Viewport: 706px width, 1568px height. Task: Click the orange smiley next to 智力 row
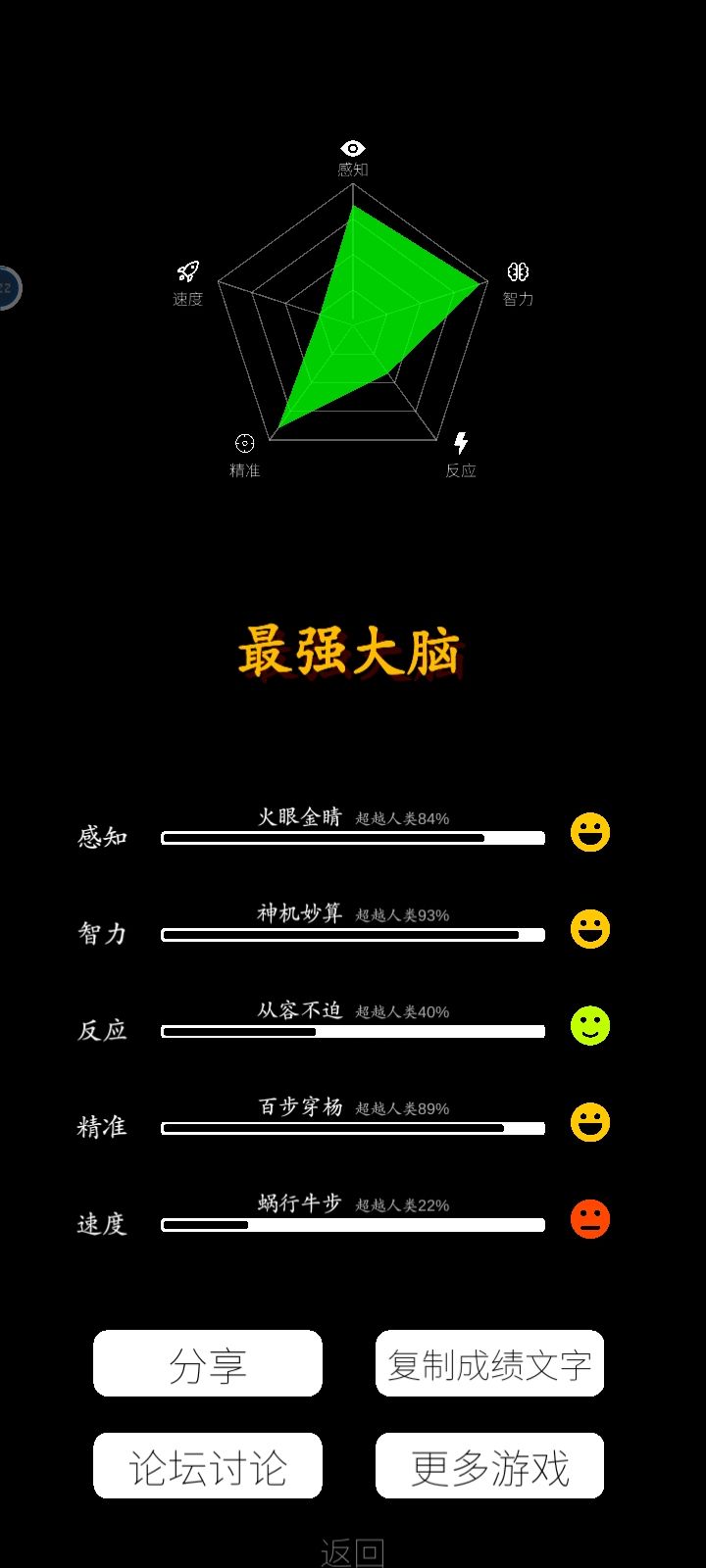[x=588, y=927]
